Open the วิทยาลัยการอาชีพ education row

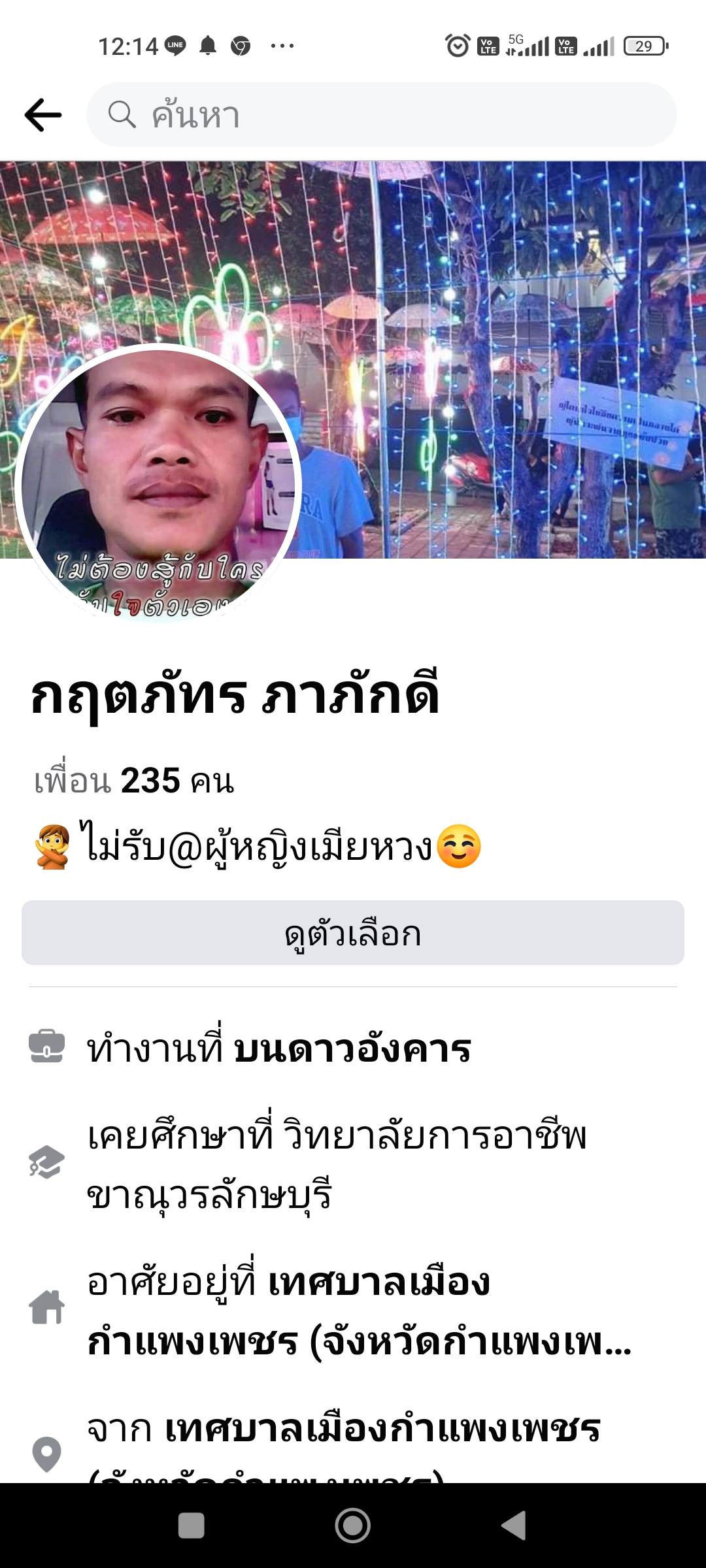pos(337,1164)
